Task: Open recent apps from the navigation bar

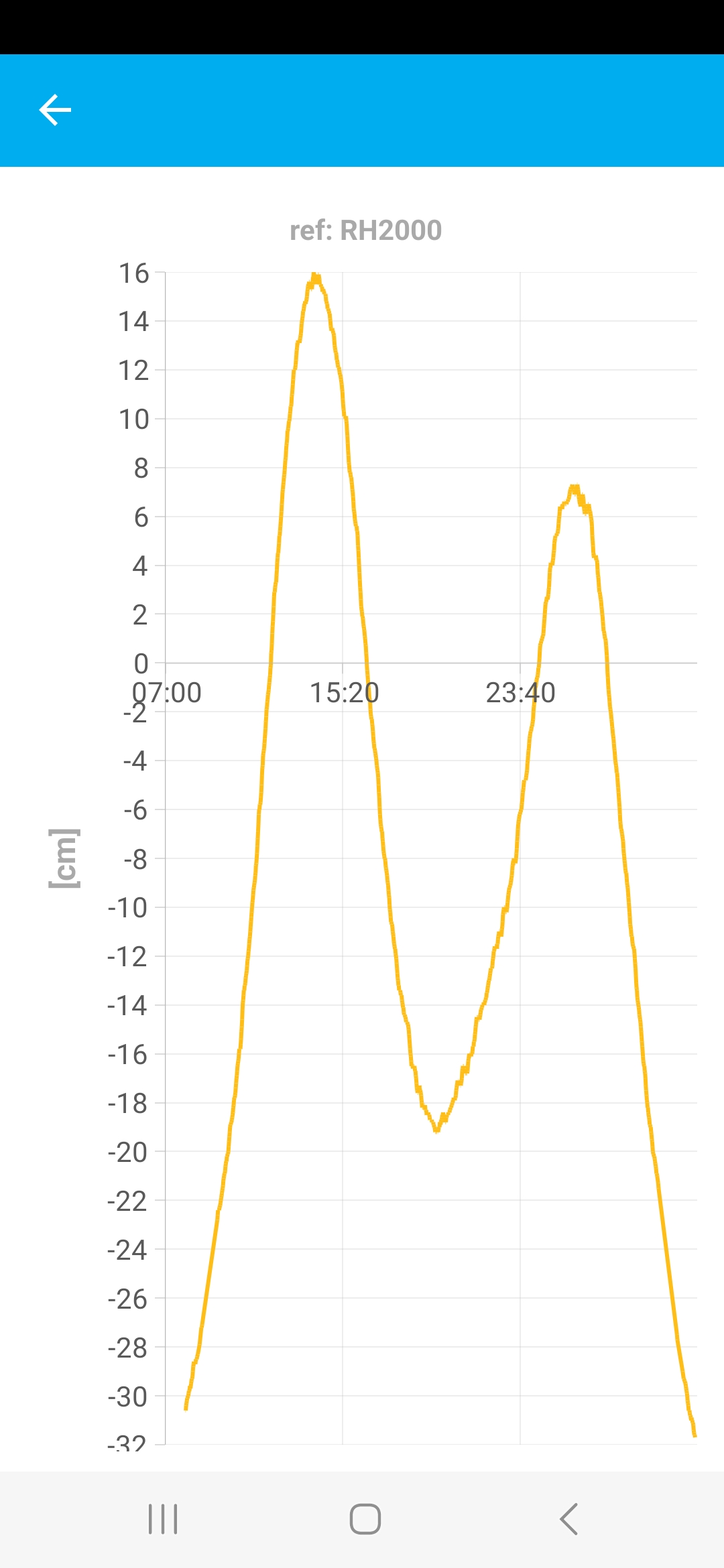Action: click(x=163, y=1519)
